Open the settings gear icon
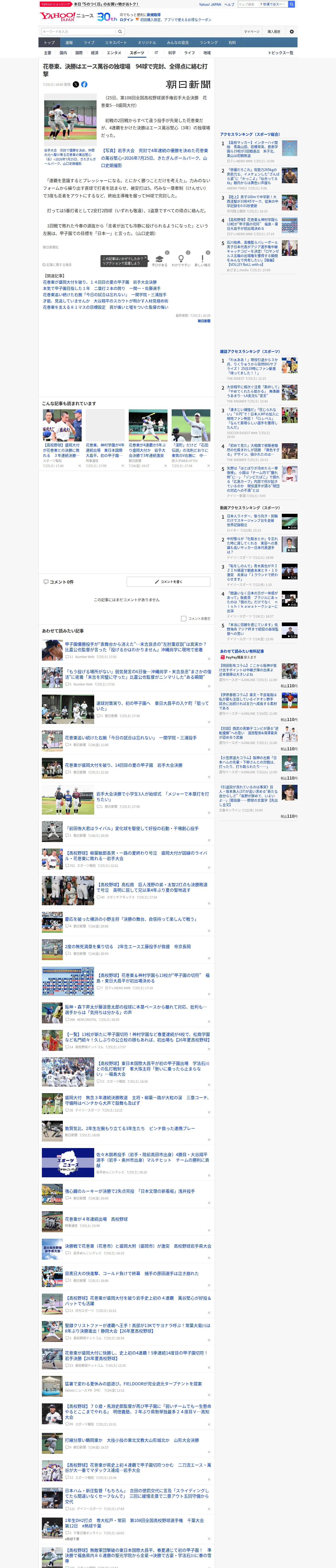The height and width of the screenshot is (1568, 336). click(292, 32)
